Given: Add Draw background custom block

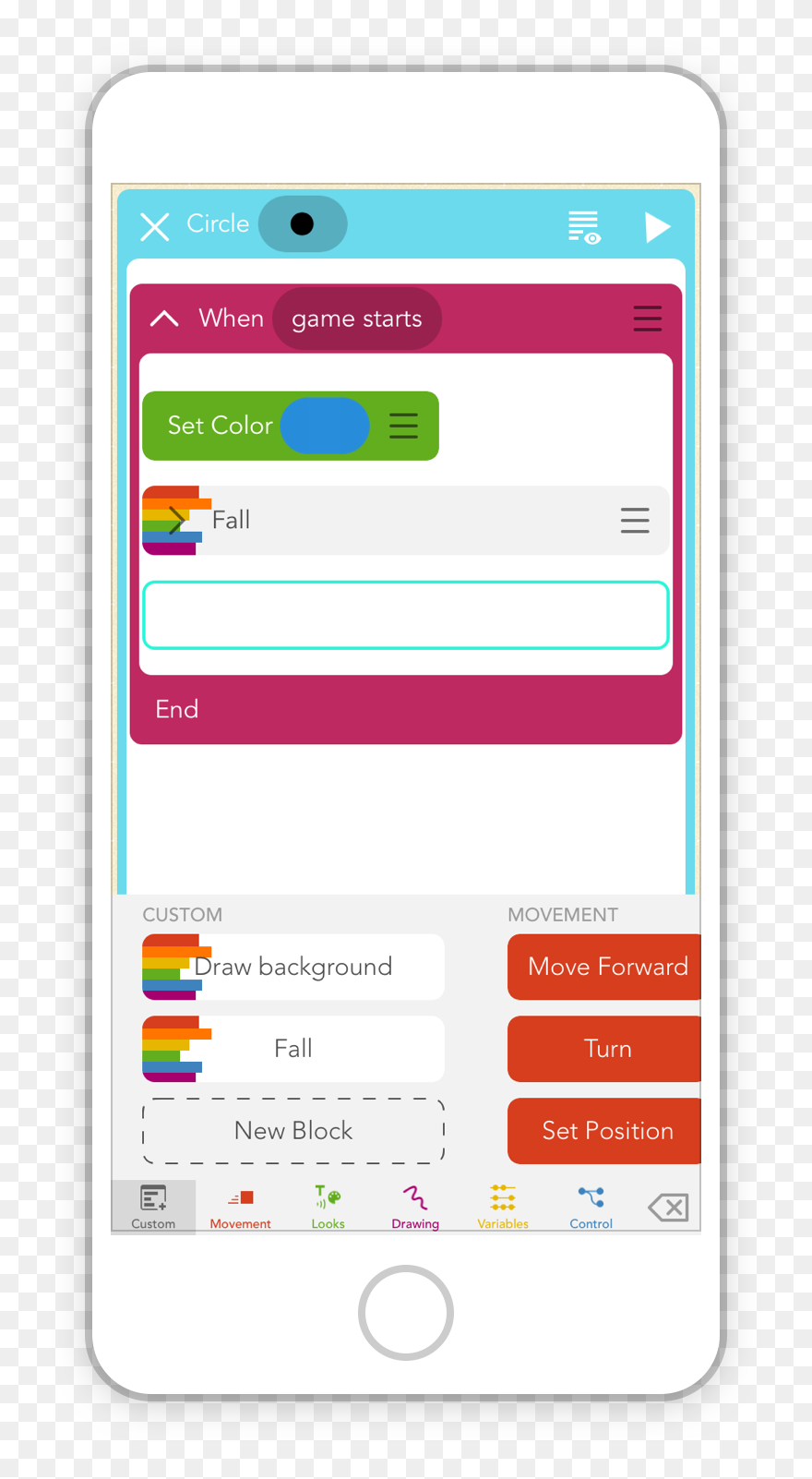Looking at the screenshot, I should click(293, 968).
